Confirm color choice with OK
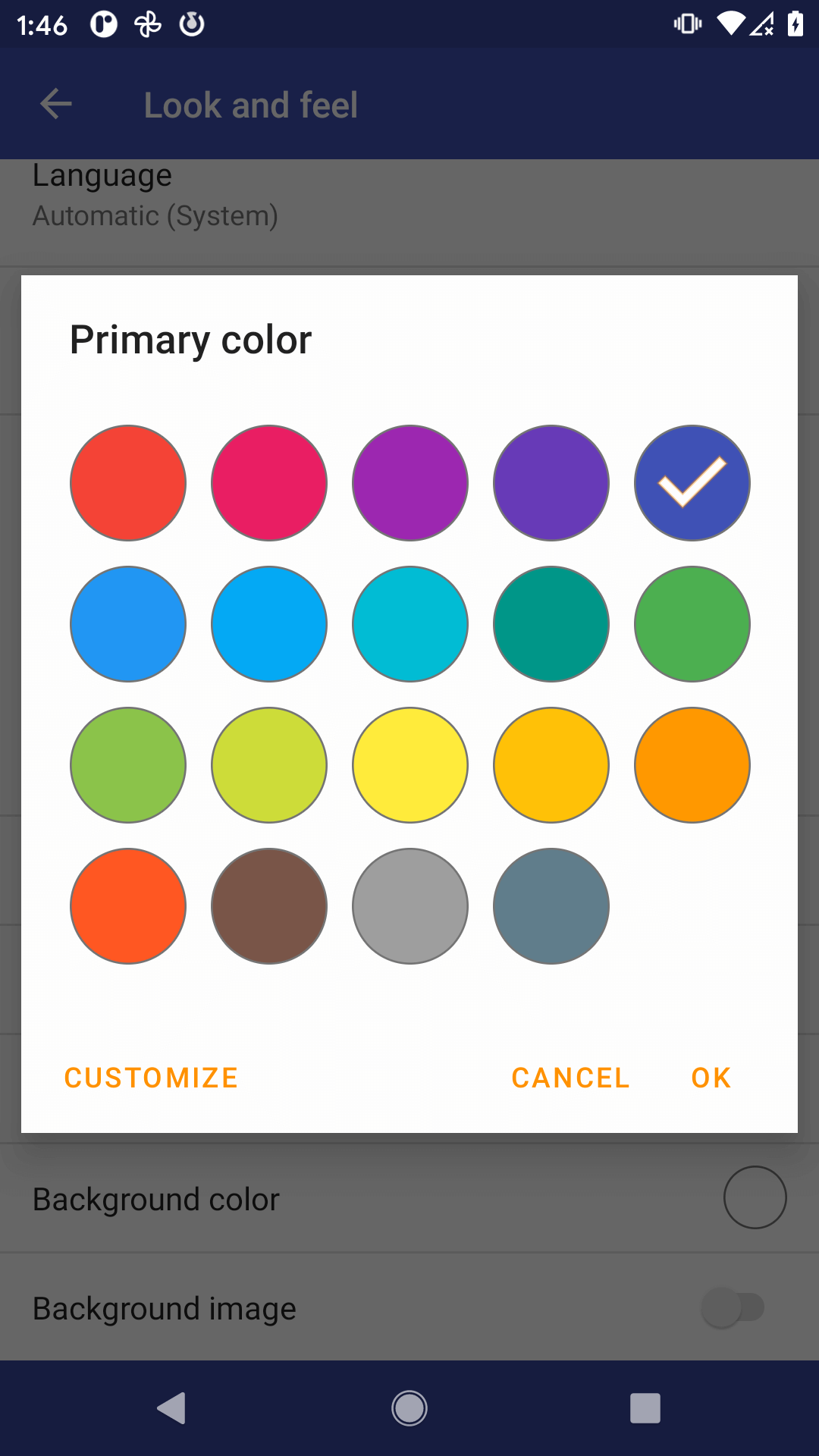Screen dimensions: 819x1456 click(x=711, y=1078)
